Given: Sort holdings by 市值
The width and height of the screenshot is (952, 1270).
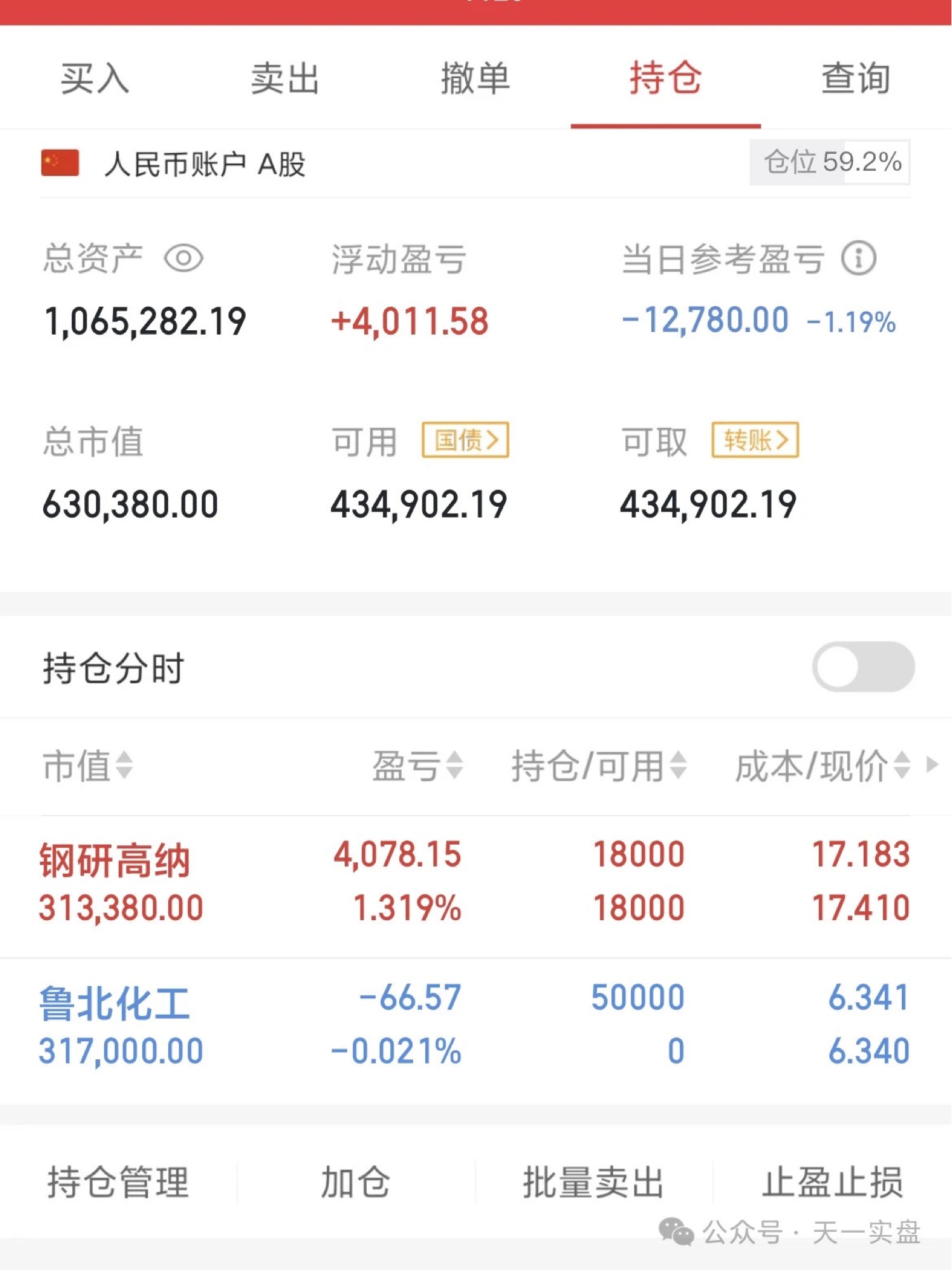Looking at the screenshot, I should [x=88, y=765].
